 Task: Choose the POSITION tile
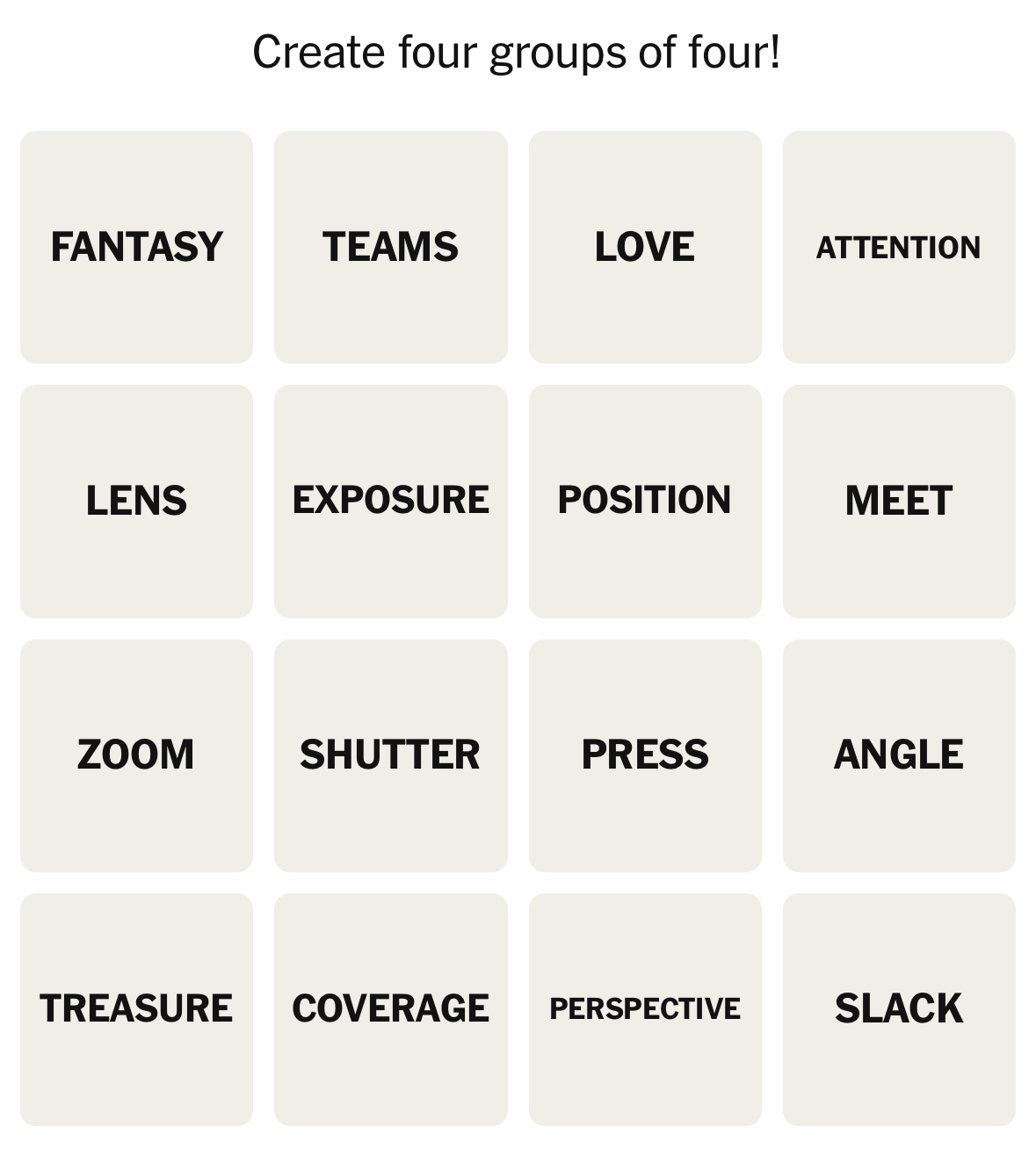(644, 501)
